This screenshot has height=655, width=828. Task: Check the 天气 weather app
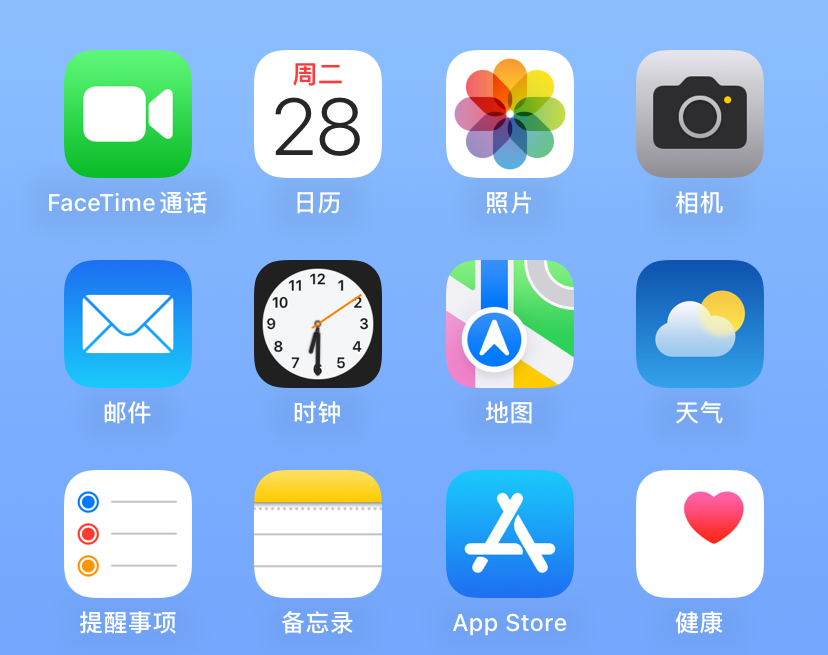point(700,324)
